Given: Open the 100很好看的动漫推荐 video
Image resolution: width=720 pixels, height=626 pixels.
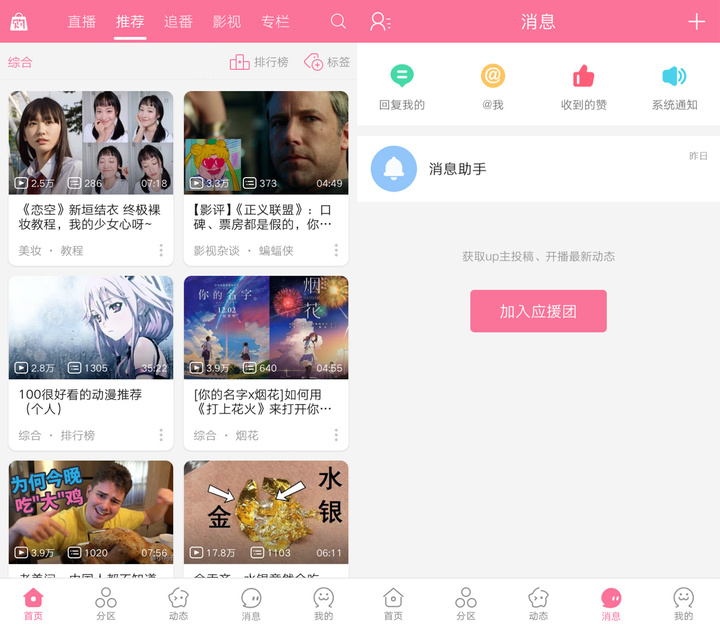Looking at the screenshot, I should 91,328.
